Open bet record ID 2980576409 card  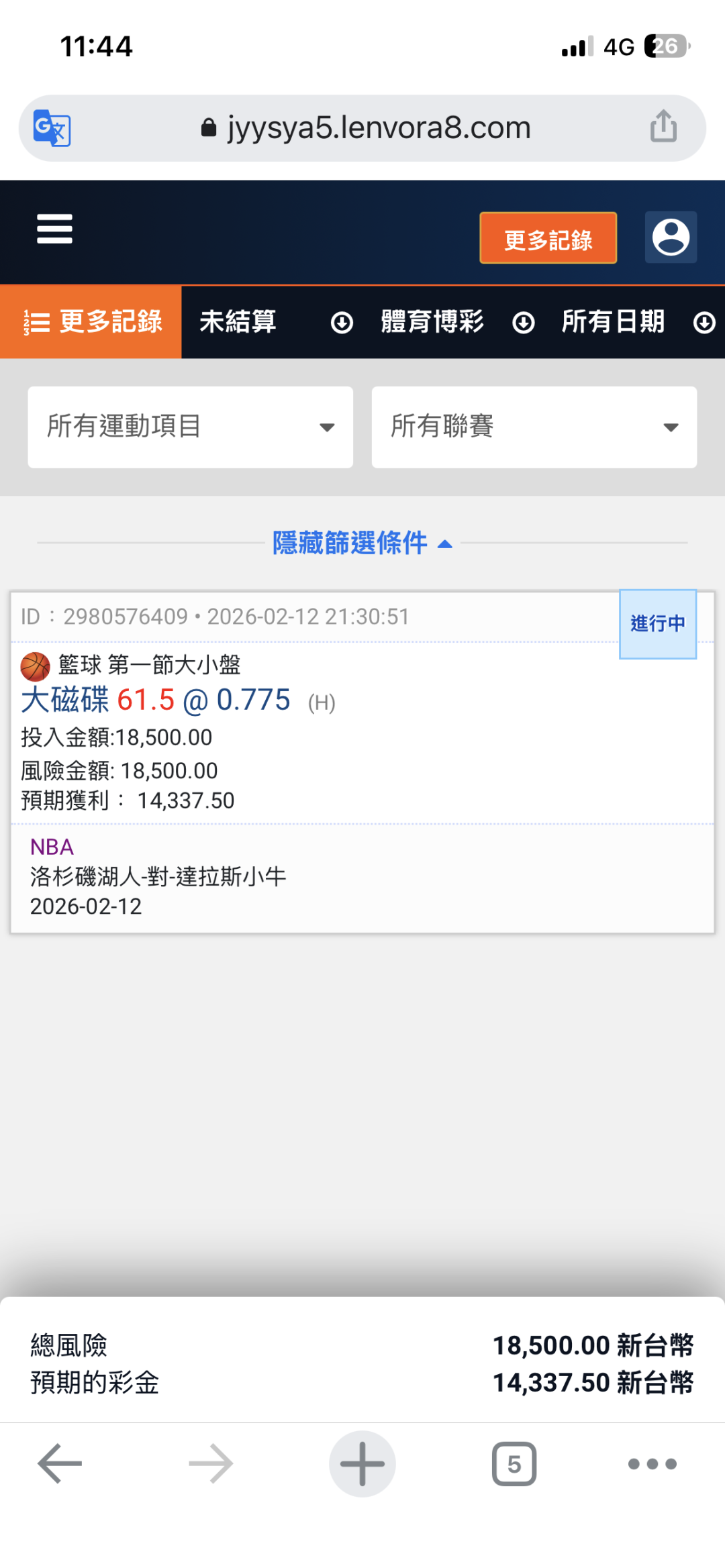[x=362, y=762]
